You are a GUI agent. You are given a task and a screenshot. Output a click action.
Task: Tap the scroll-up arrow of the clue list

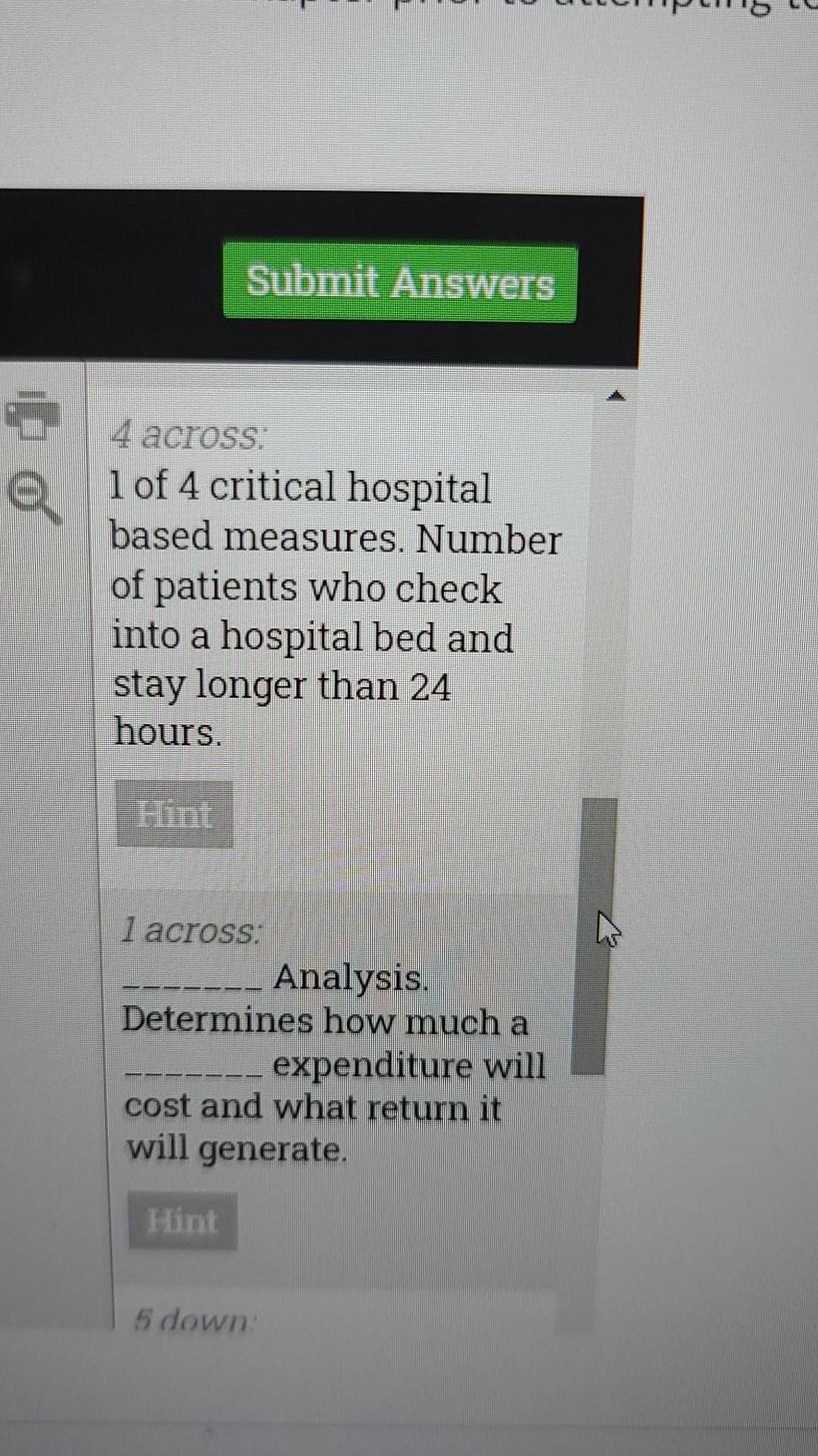pos(616,397)
